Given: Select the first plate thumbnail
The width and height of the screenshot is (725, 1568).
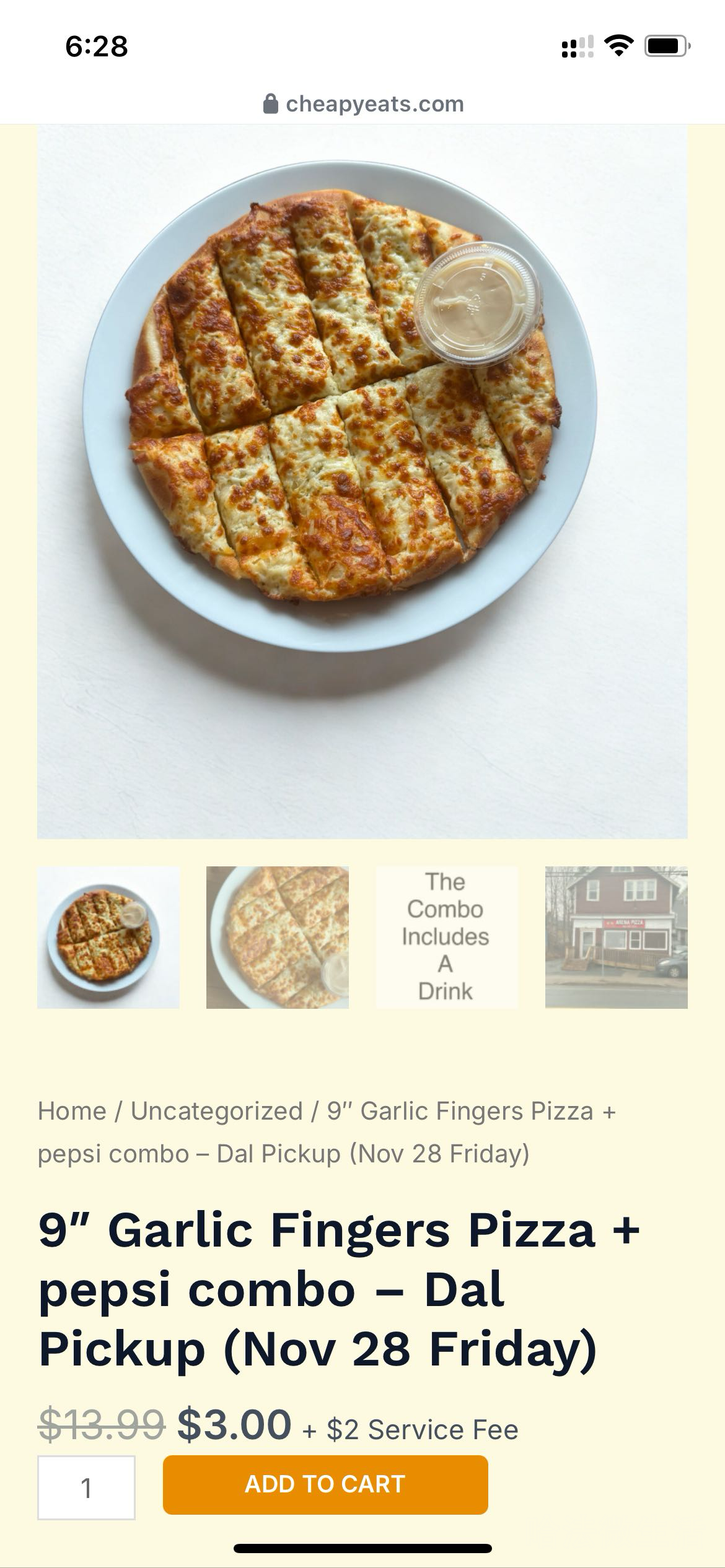Looking at the screenshot, I should click(108, 937).
